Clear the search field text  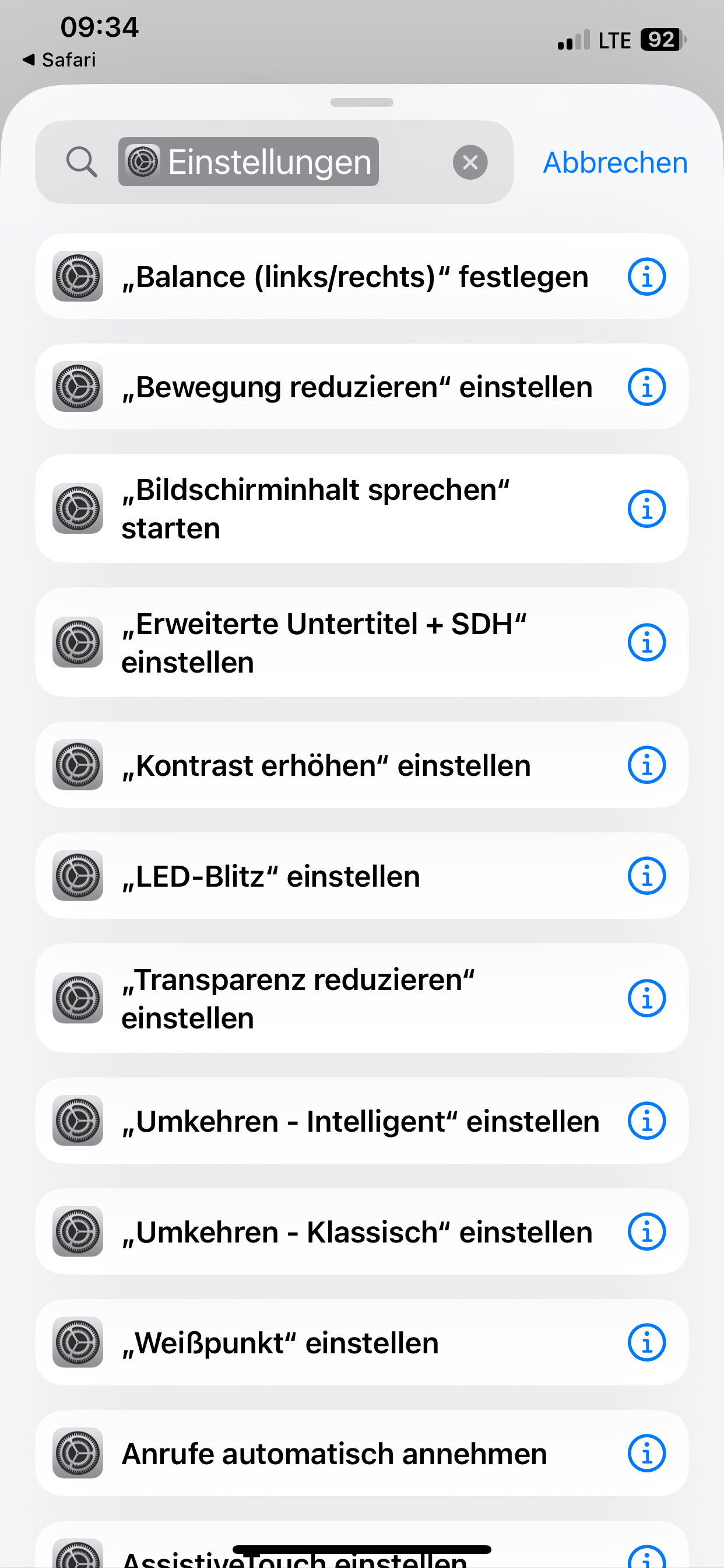(x=470, y=163)
